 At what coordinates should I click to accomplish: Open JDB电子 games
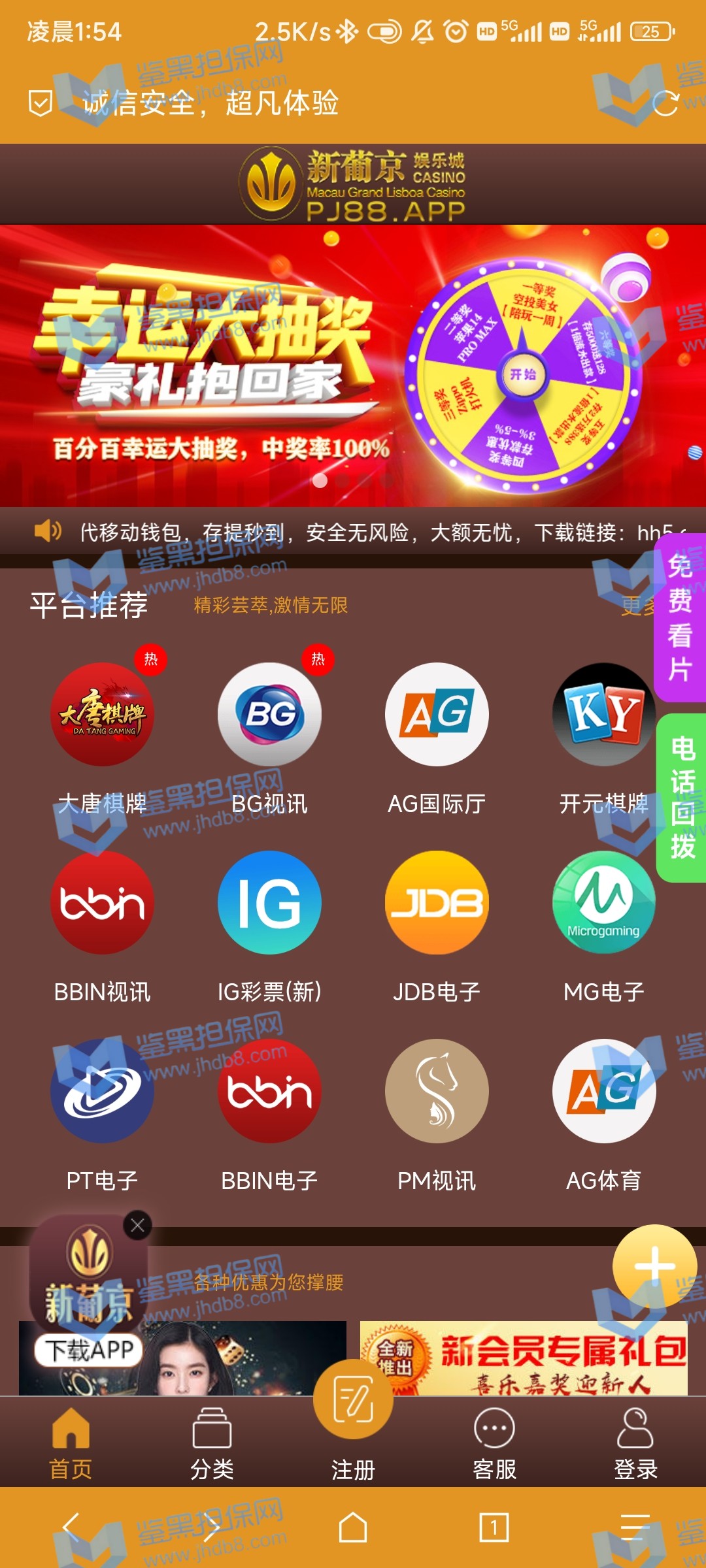pos(437,903)
